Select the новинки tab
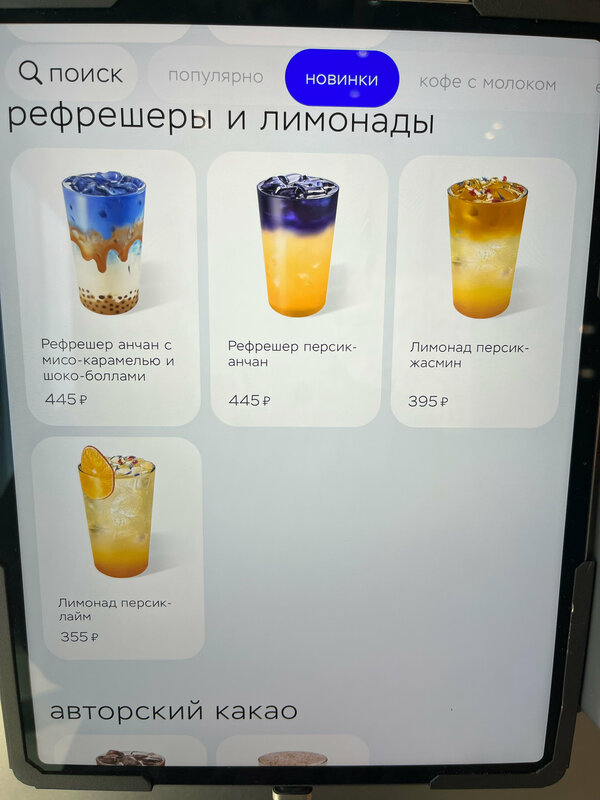 click(342, 79)
